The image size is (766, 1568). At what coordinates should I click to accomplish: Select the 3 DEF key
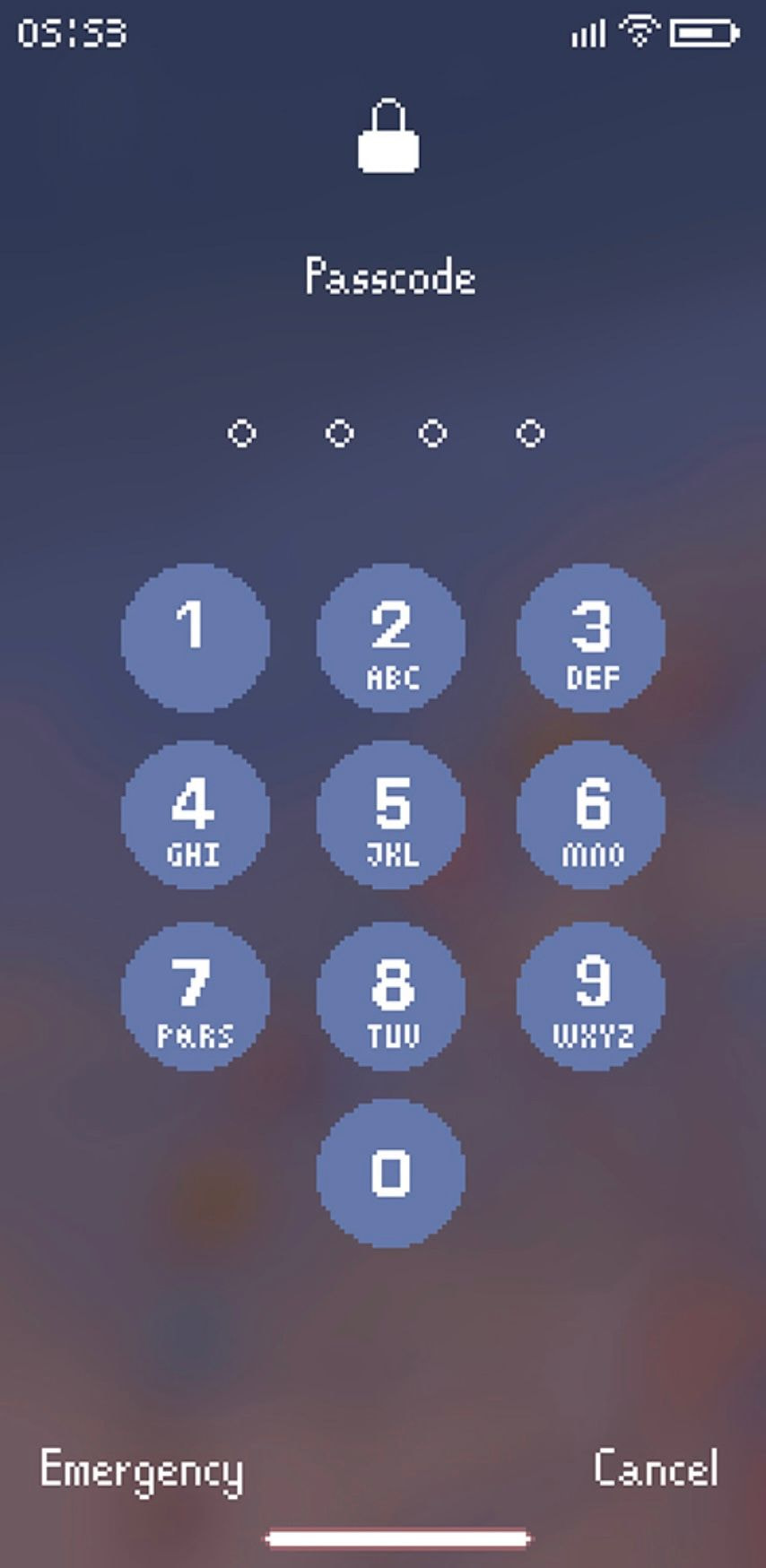tap(591, 637)
